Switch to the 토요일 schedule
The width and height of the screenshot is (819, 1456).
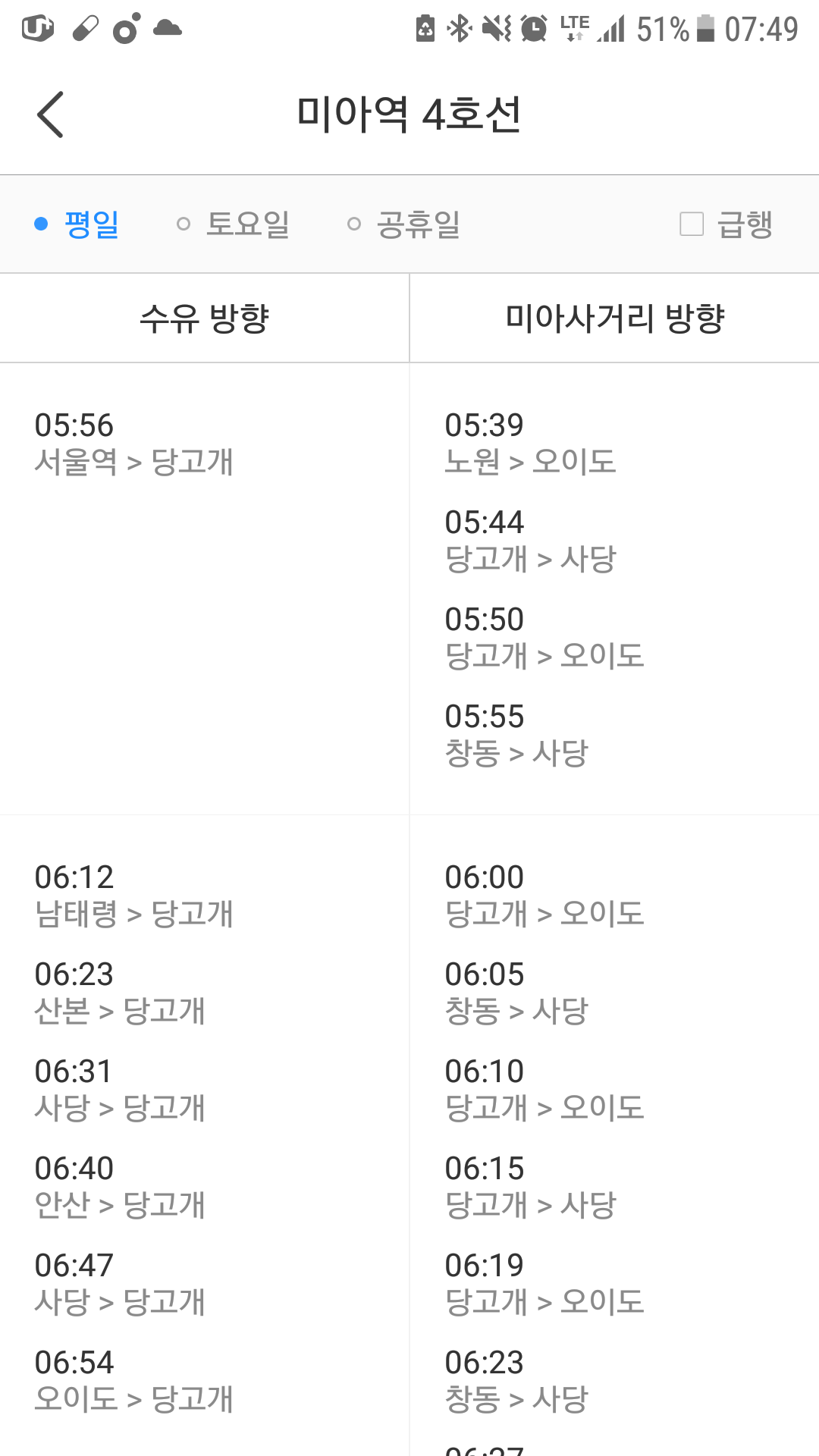point(234,224)
